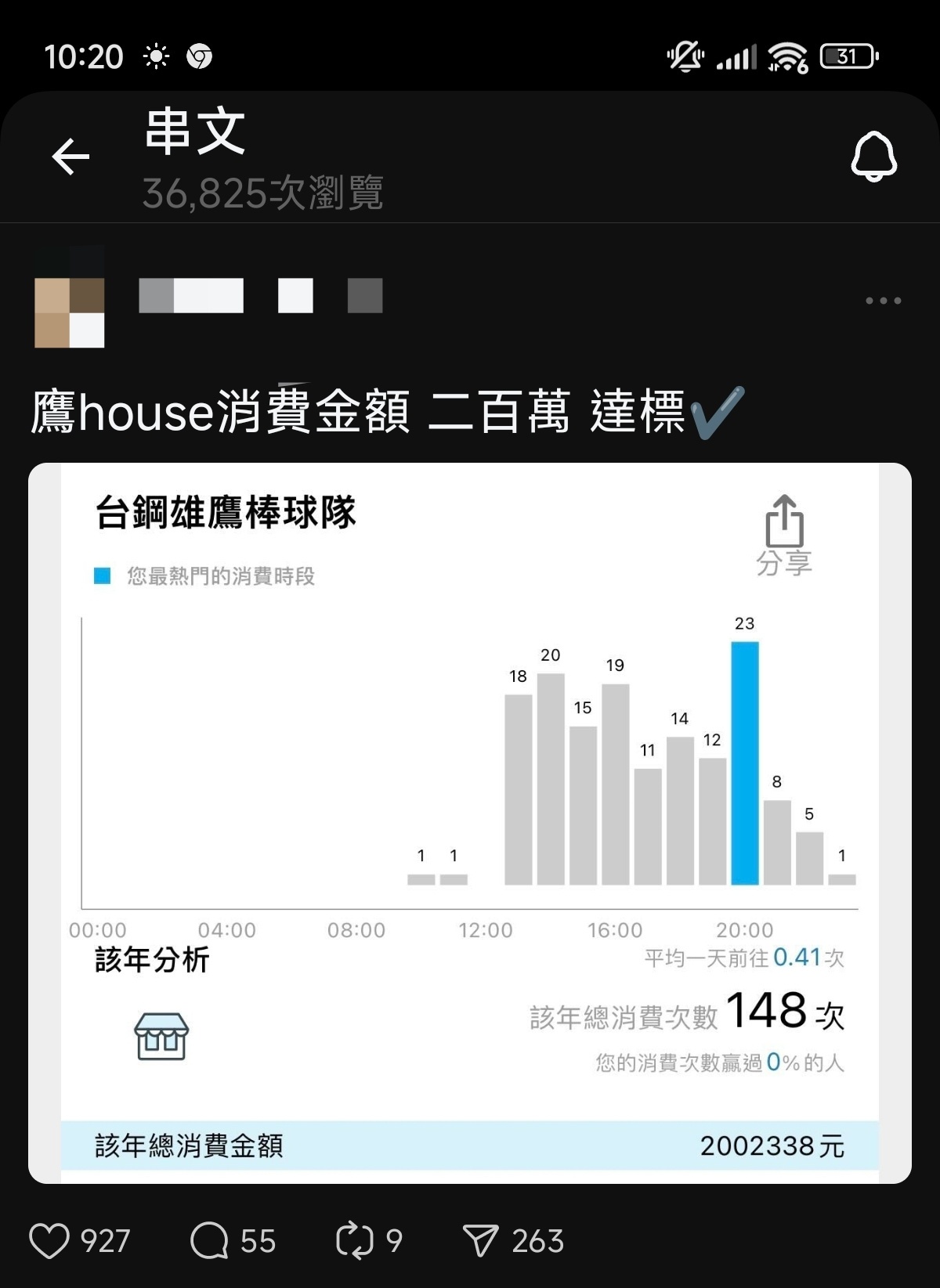Screen dimensions: 940x1288
Task: Repost this thread
Action: 354,1241
